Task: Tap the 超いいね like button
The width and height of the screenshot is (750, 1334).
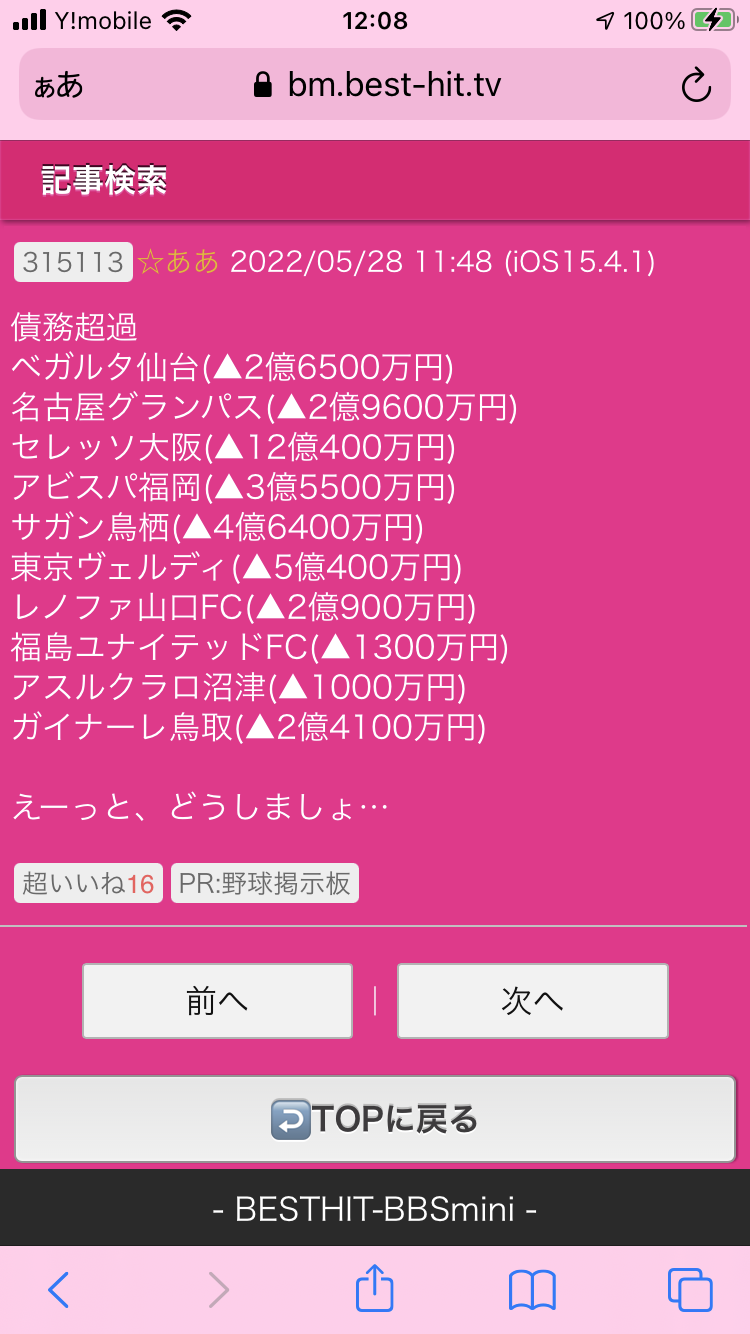Action: pyautogui.click(x=88, y=884)
